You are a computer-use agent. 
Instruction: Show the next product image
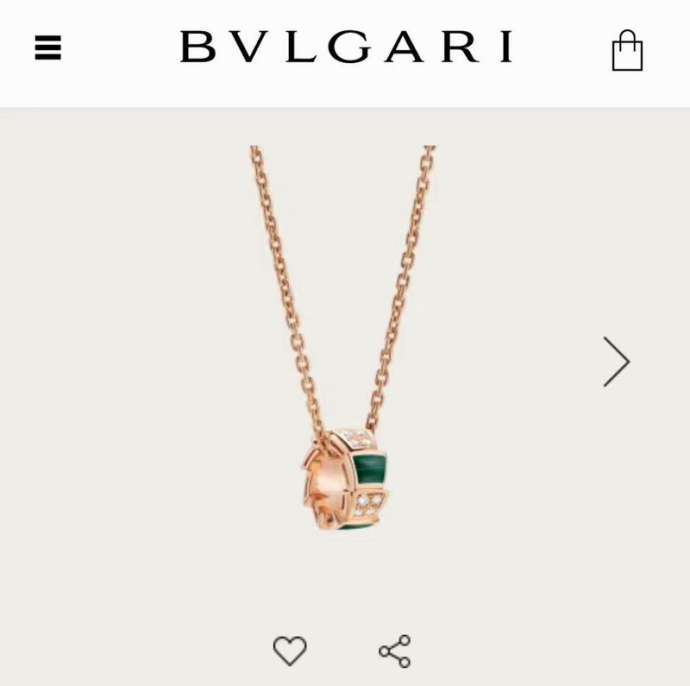tap(616, 361)
